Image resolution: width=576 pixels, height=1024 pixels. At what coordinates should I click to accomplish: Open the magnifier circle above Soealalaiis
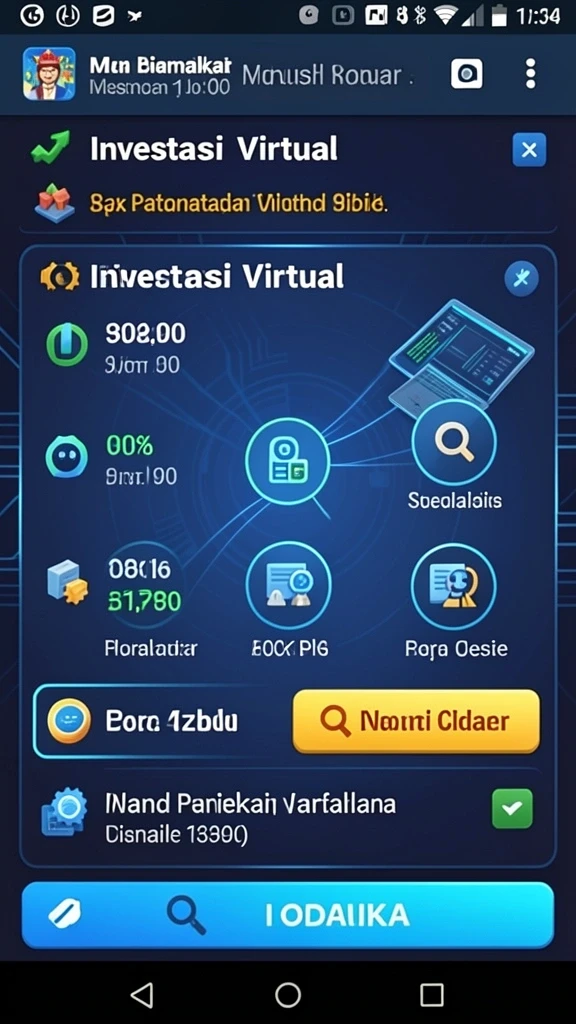pos(454,442)
